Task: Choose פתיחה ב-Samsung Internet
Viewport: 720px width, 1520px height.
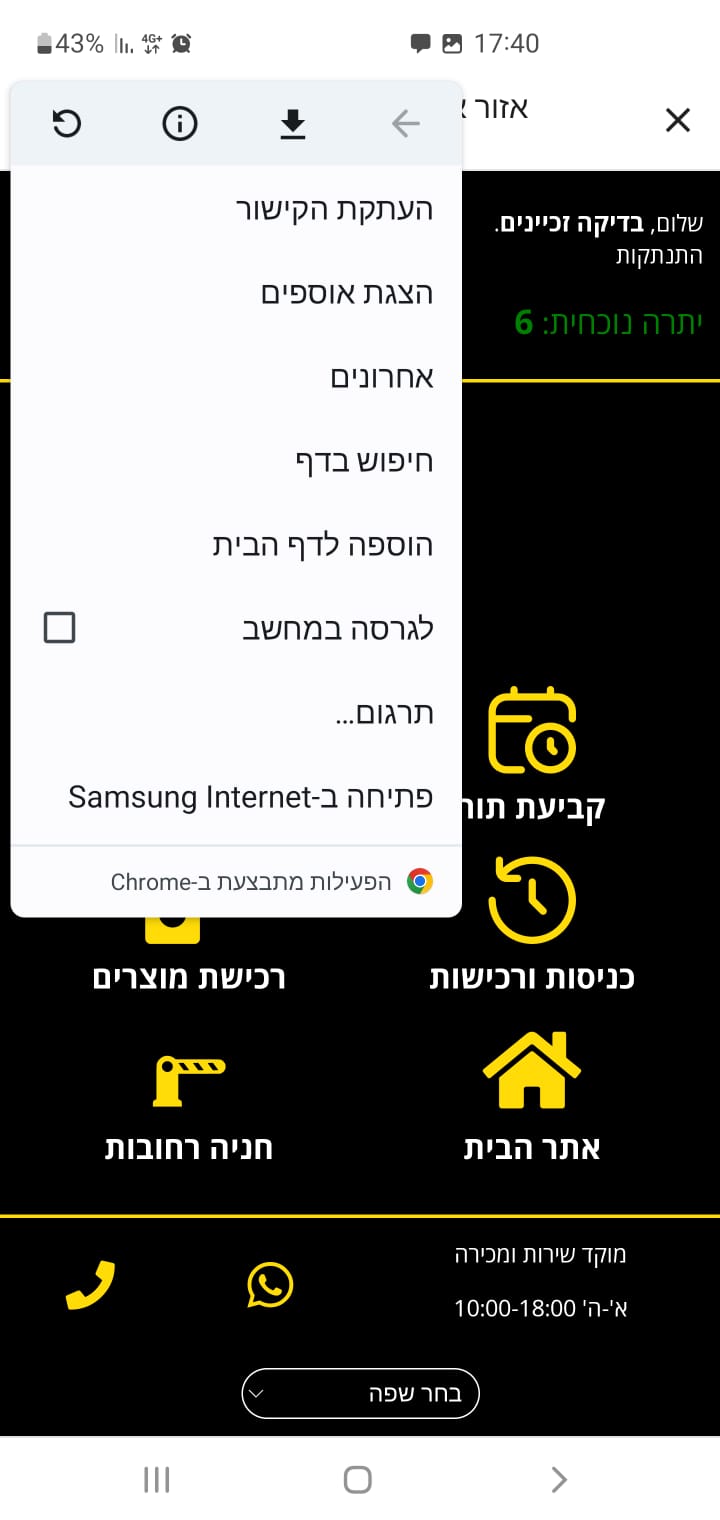Action: [x=250, y=798]
